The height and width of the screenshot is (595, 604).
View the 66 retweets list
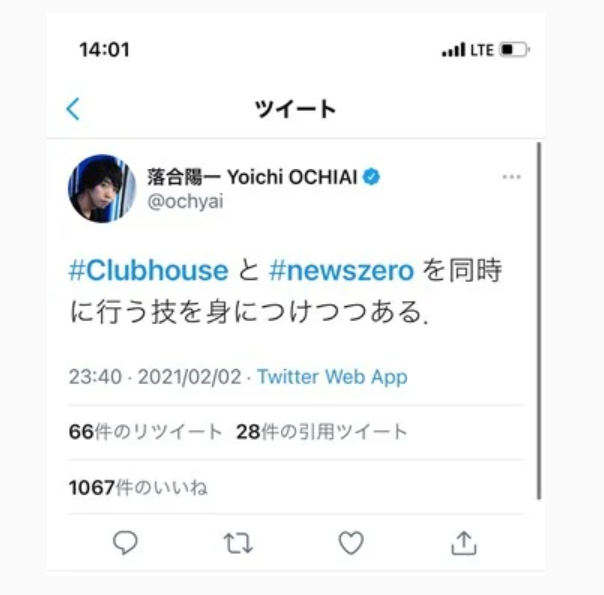point(146,432)
